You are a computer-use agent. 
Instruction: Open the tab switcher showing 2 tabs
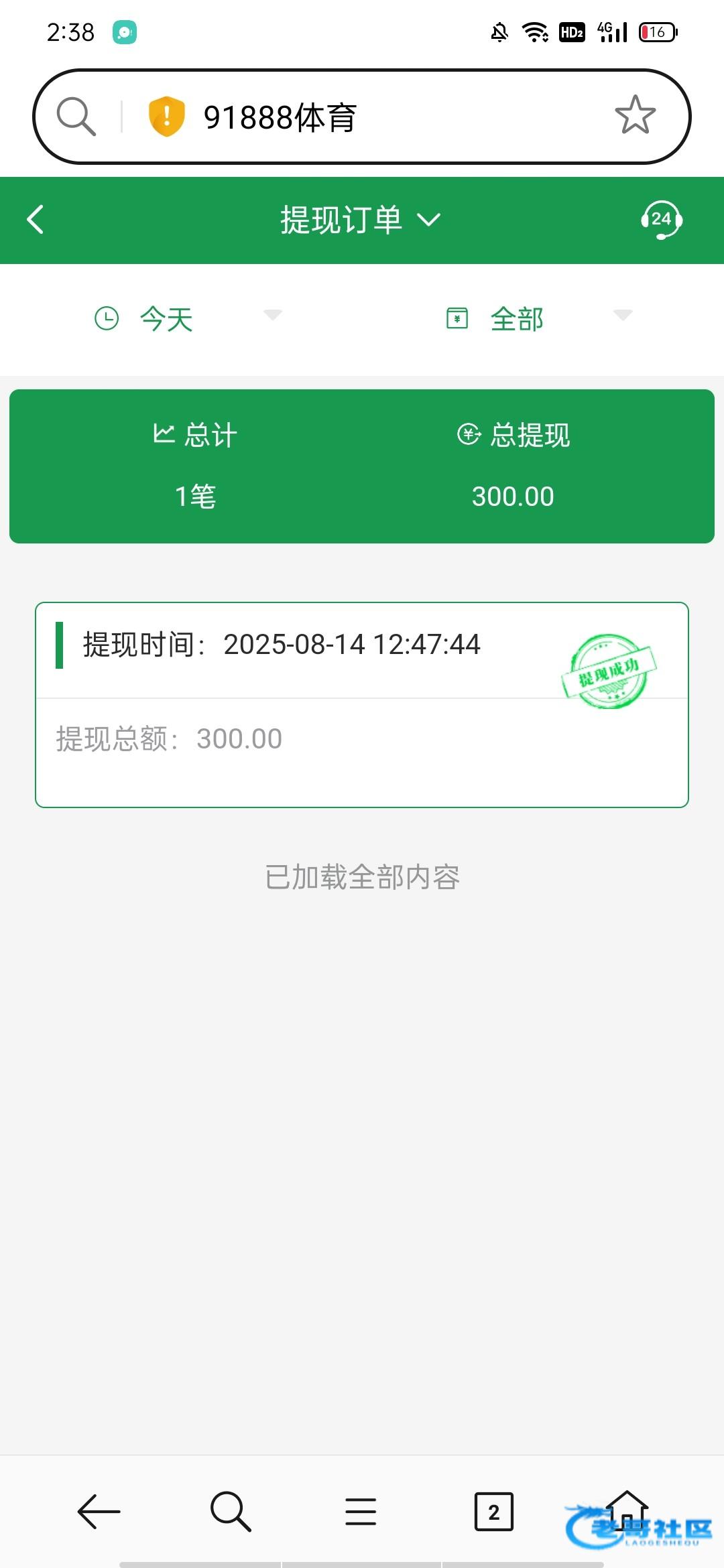click(494, 1512)
